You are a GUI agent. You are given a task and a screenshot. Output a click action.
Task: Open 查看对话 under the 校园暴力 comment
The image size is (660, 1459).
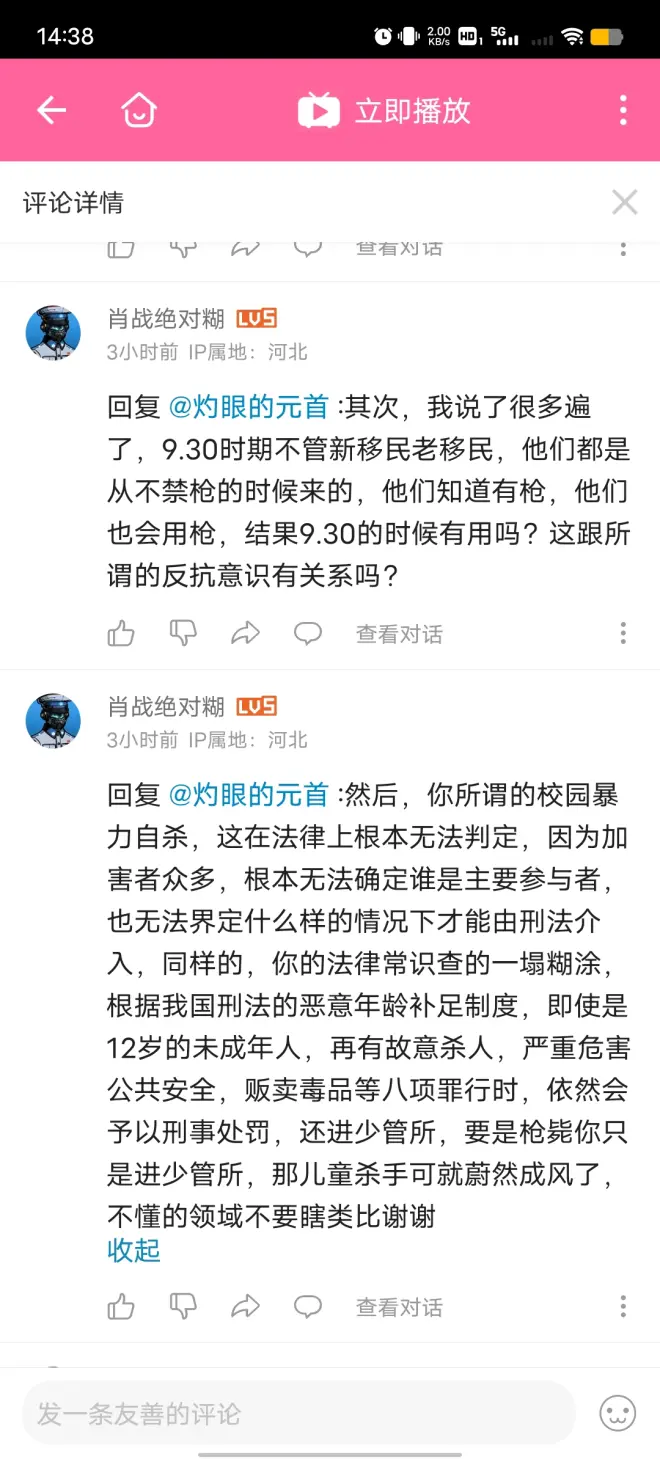399,1307
